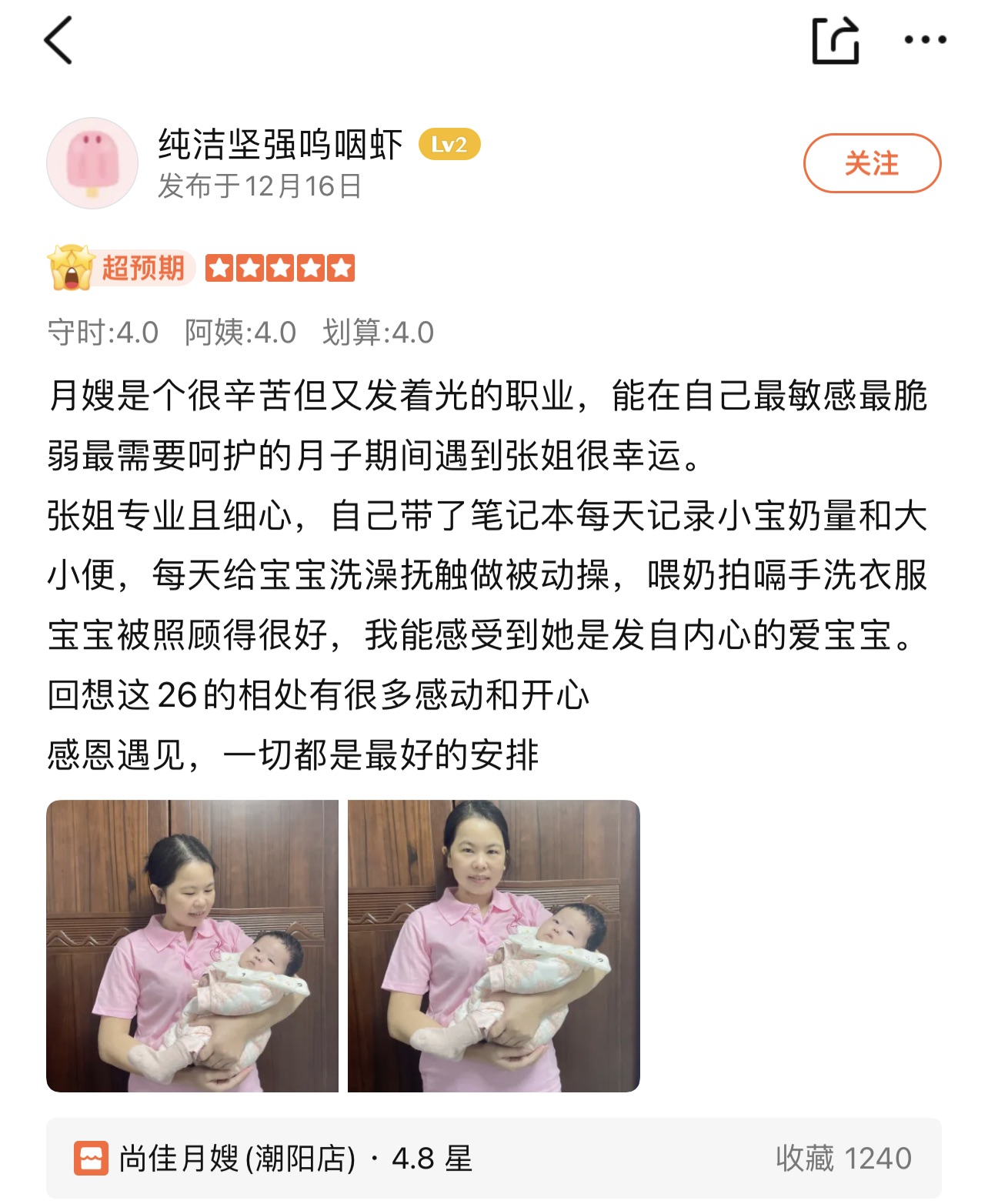The image size is (988, 1204).
Task: Open the three-dot overflow menu
Action: click(x=925, y=40)
